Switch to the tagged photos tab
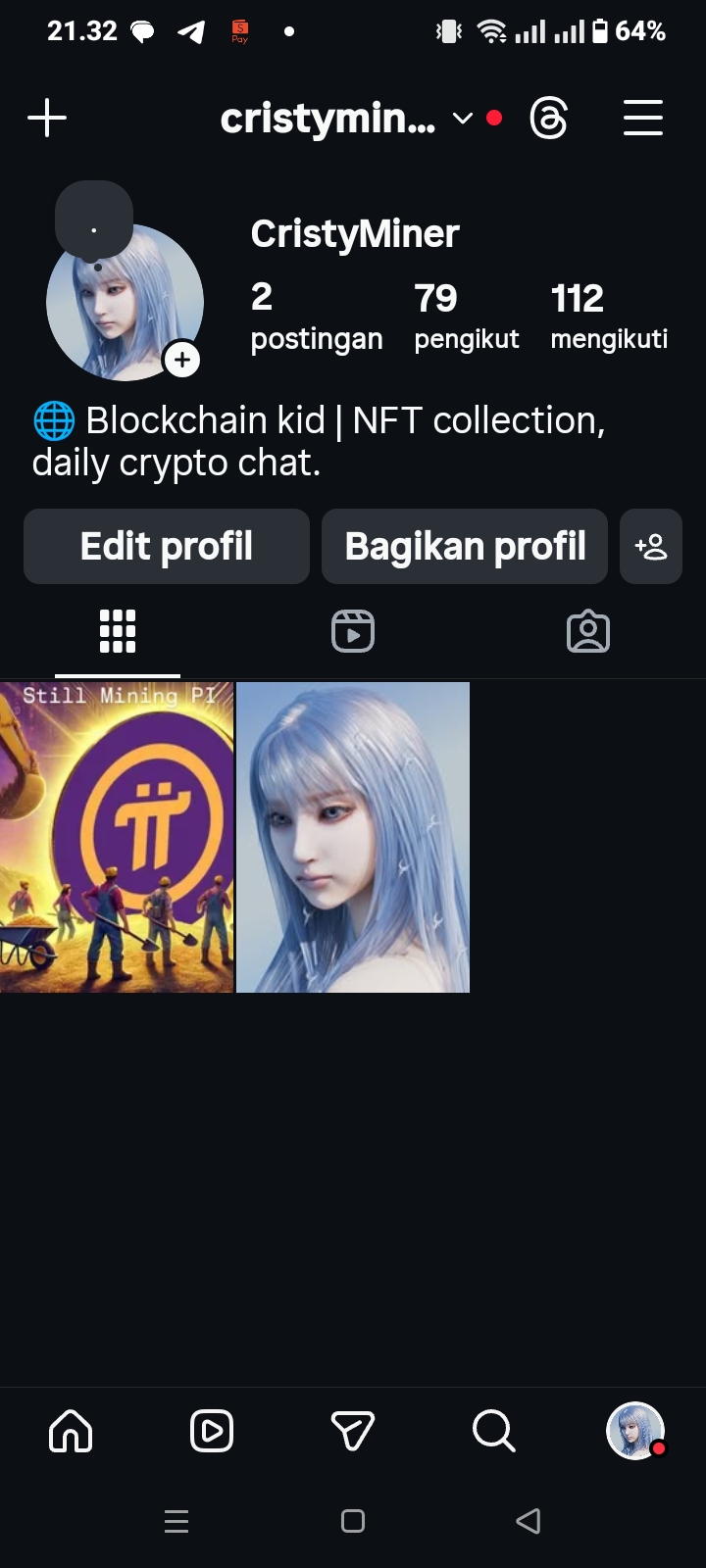Viewport: 706px width, 1568px height. click(588, 632)
